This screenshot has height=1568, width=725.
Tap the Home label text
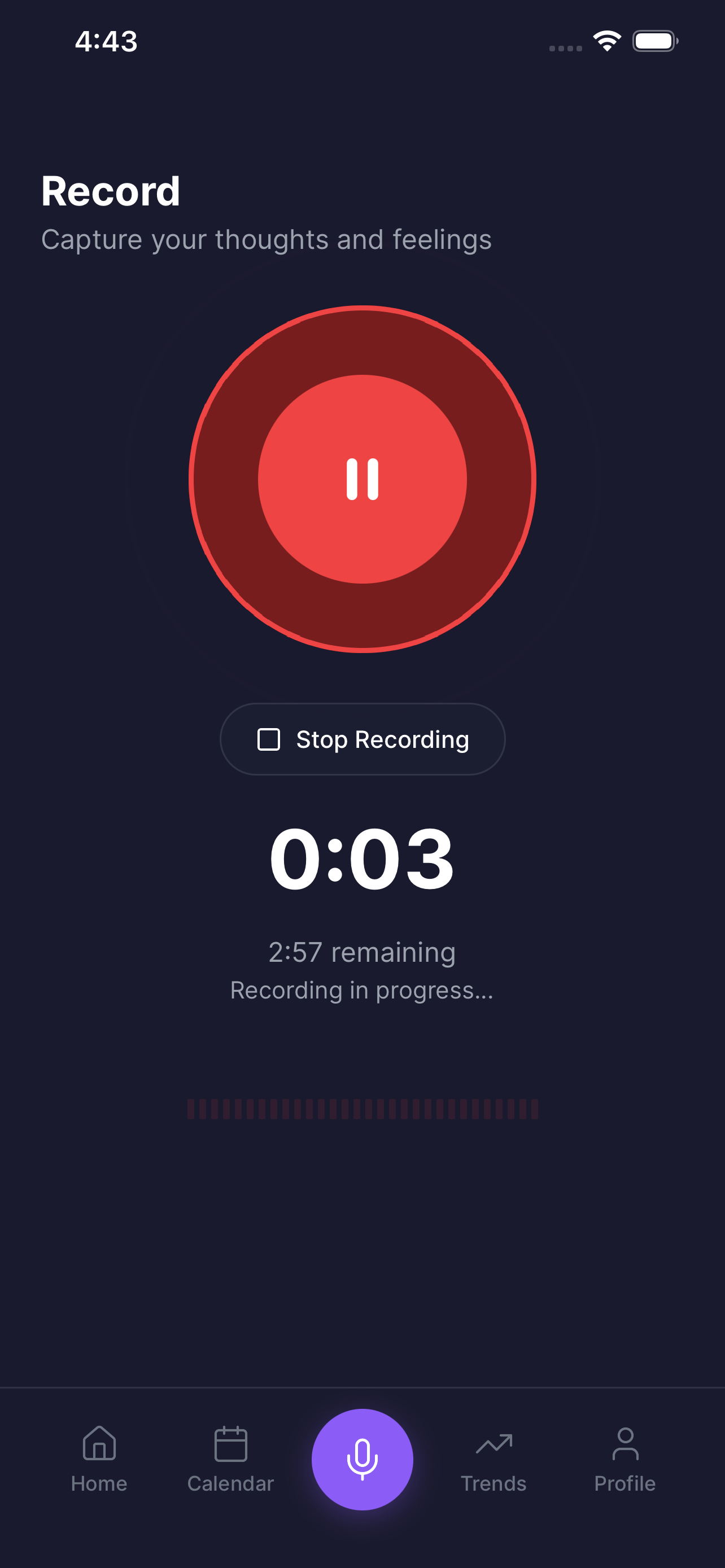(x=99, y=1483)
